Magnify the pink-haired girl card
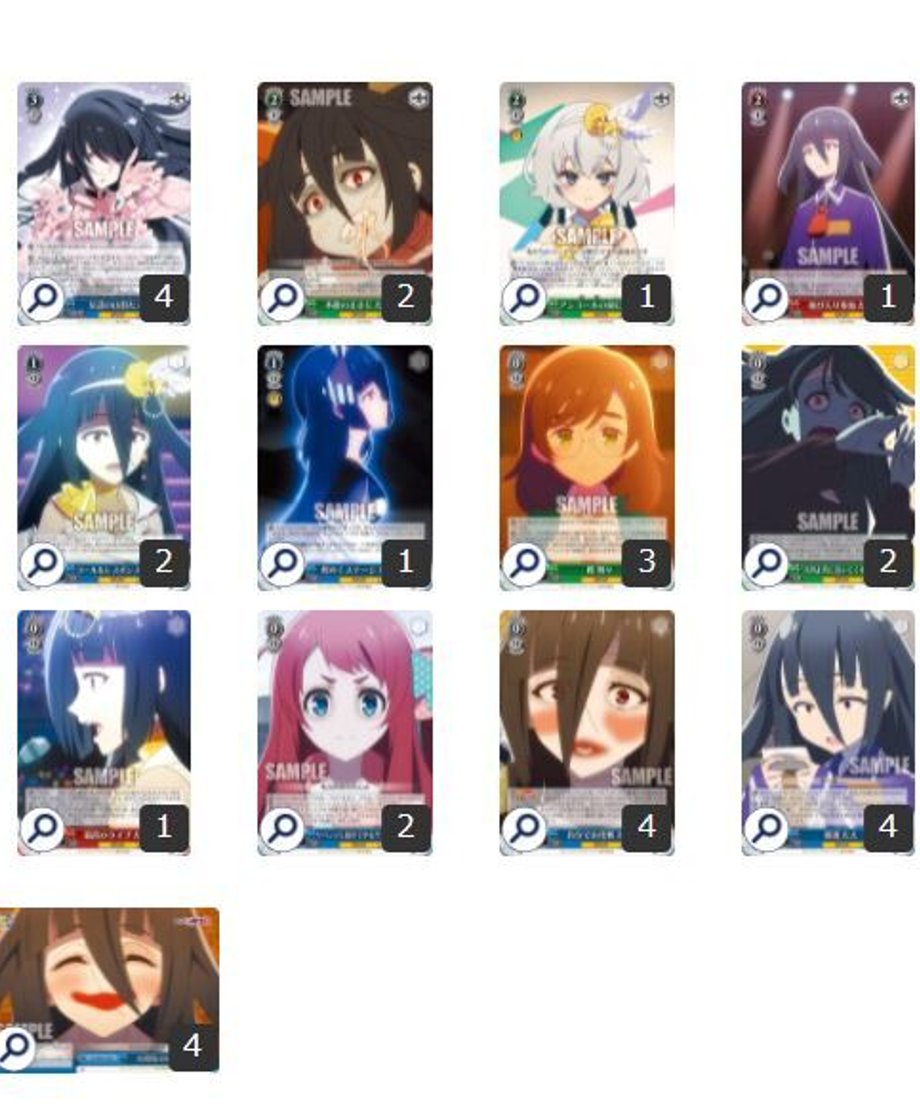The width and height of the screenshot is (920, 1104). point(282,828)
